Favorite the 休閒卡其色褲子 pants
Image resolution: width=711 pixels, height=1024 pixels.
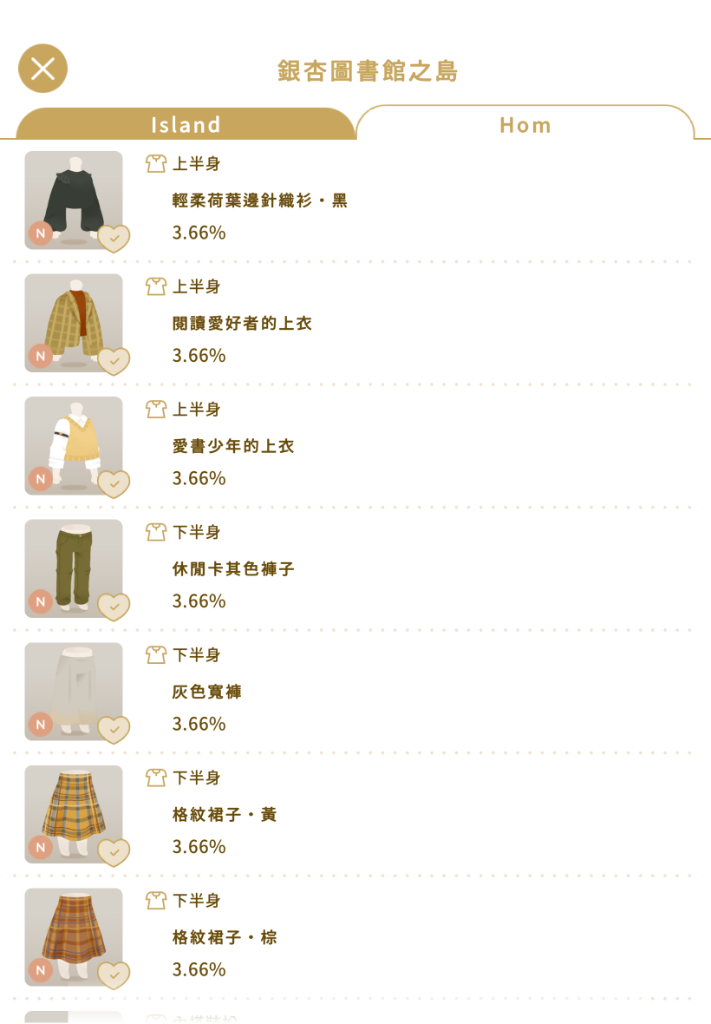click(114, 607)
